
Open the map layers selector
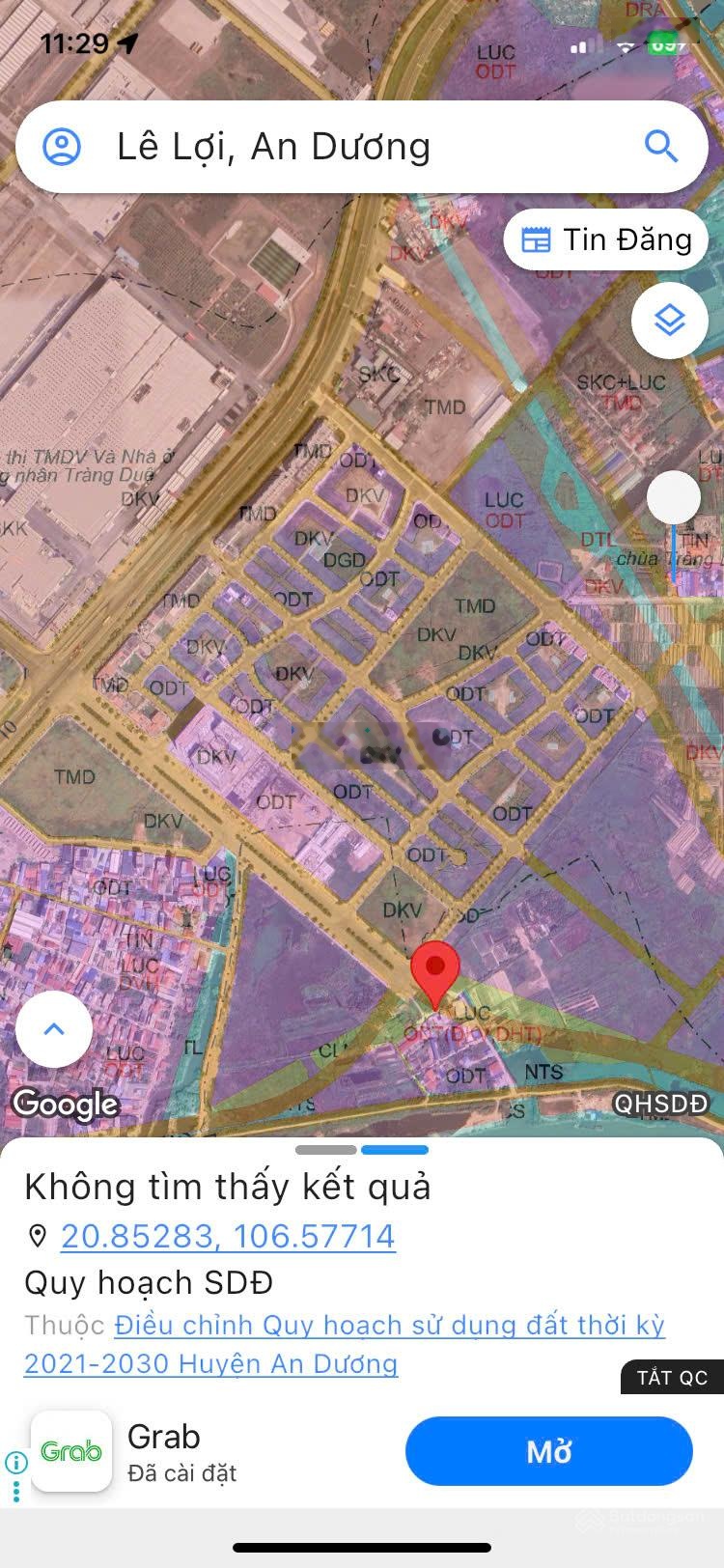(x=669, y=321)
